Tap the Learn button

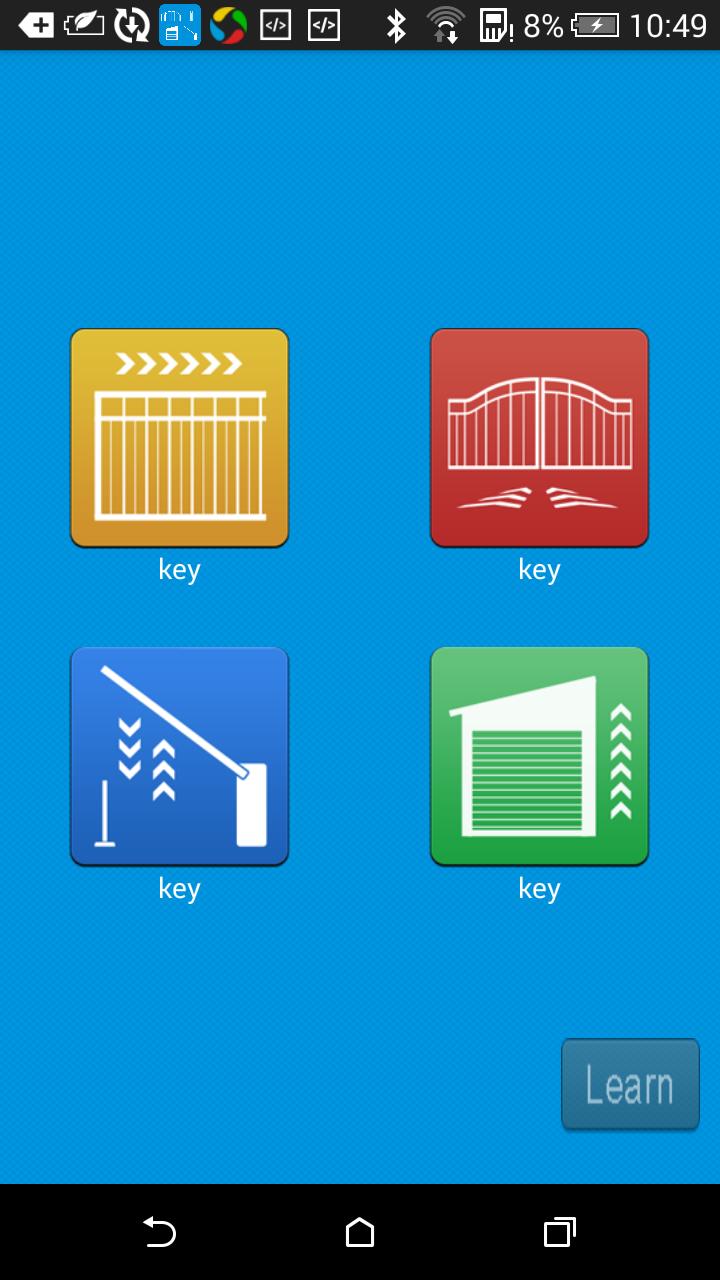[x=630, y=1085]
